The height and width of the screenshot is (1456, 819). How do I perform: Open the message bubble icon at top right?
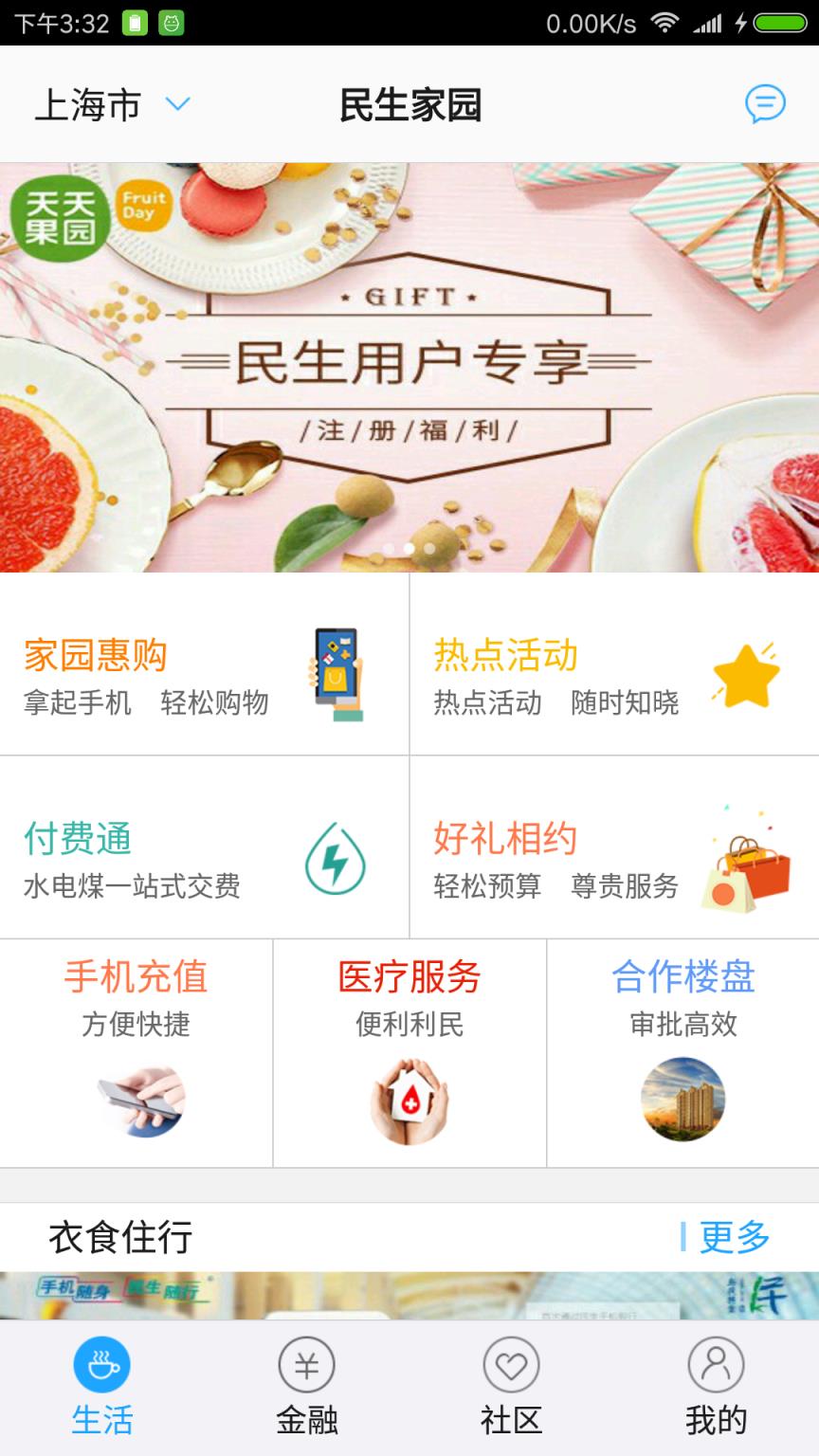pos(764,104)
